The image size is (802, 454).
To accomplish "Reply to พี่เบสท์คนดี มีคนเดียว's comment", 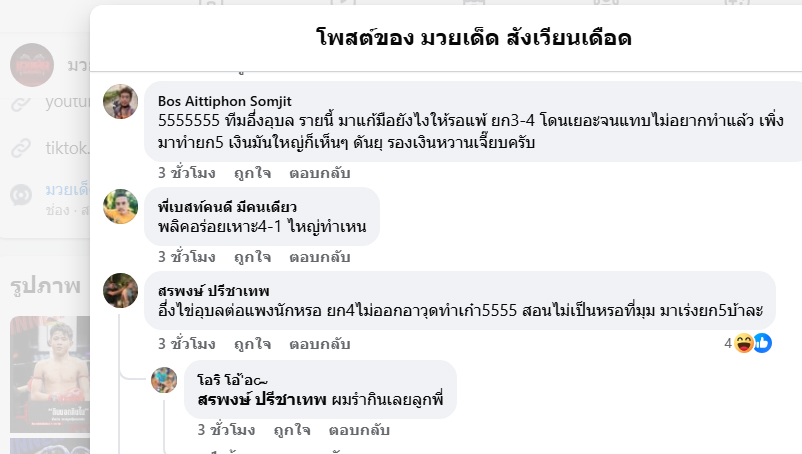I will (x=319, y=257).
